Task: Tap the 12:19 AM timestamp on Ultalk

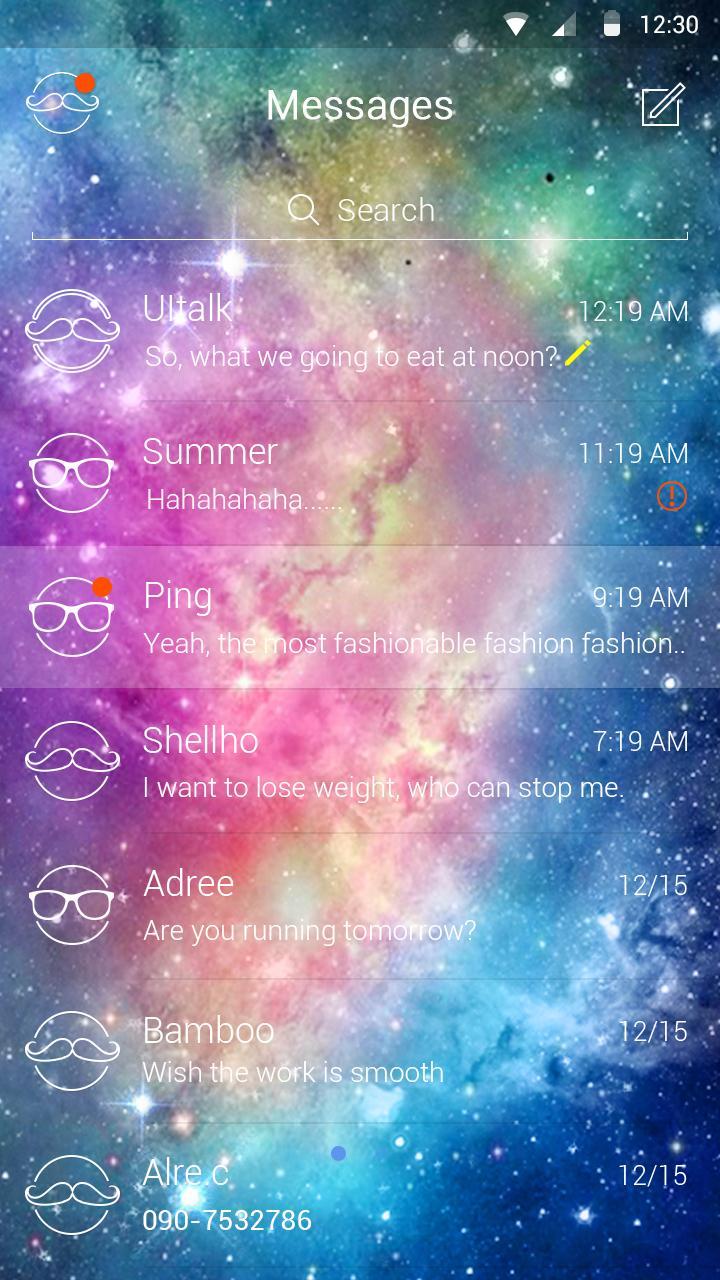Action: tap(632, 312)
